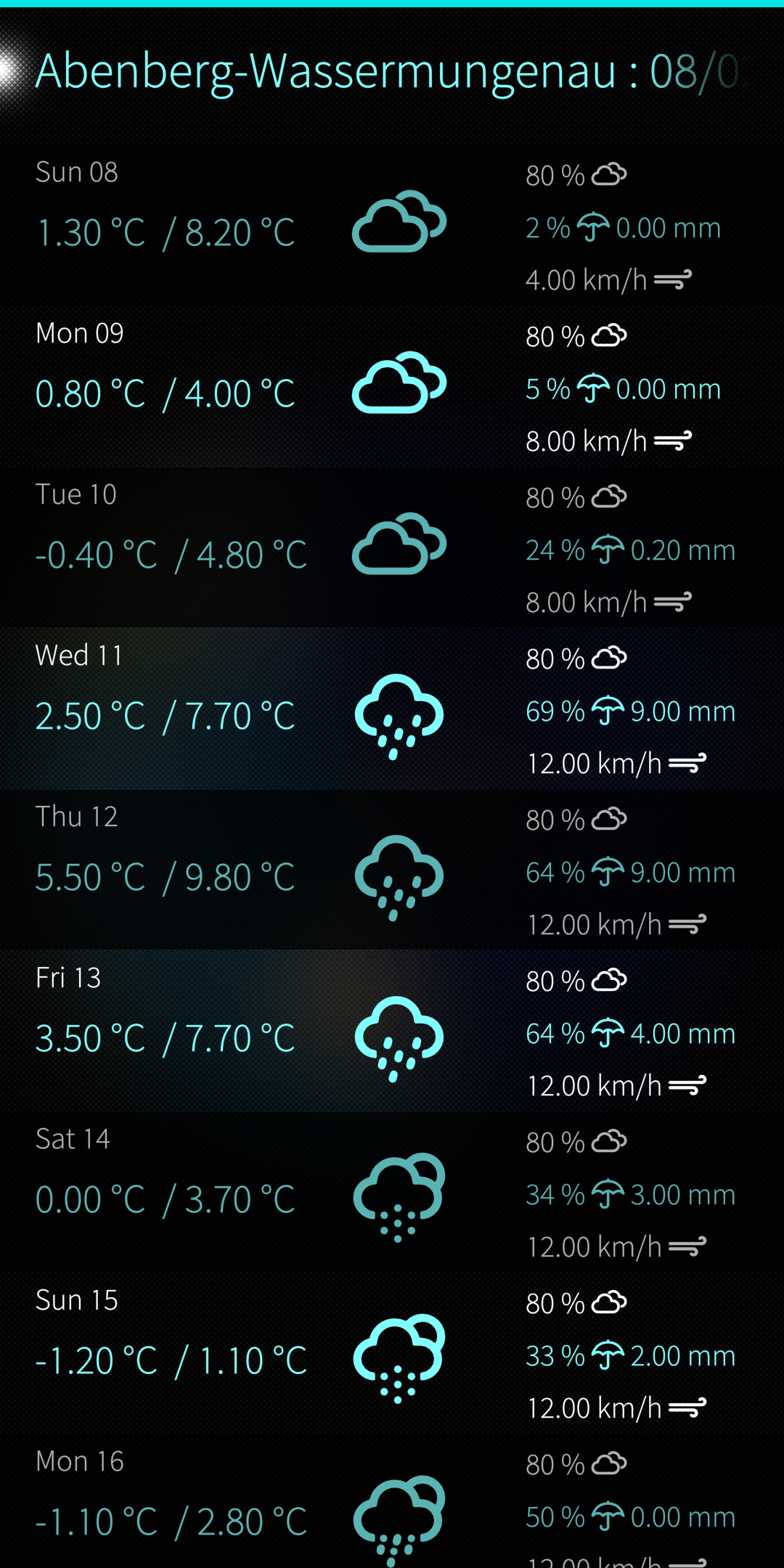View the Sat 14 forecast details
This screenshot has width=784, height=1568.
pyautogui.click(x=392, y=1192)
